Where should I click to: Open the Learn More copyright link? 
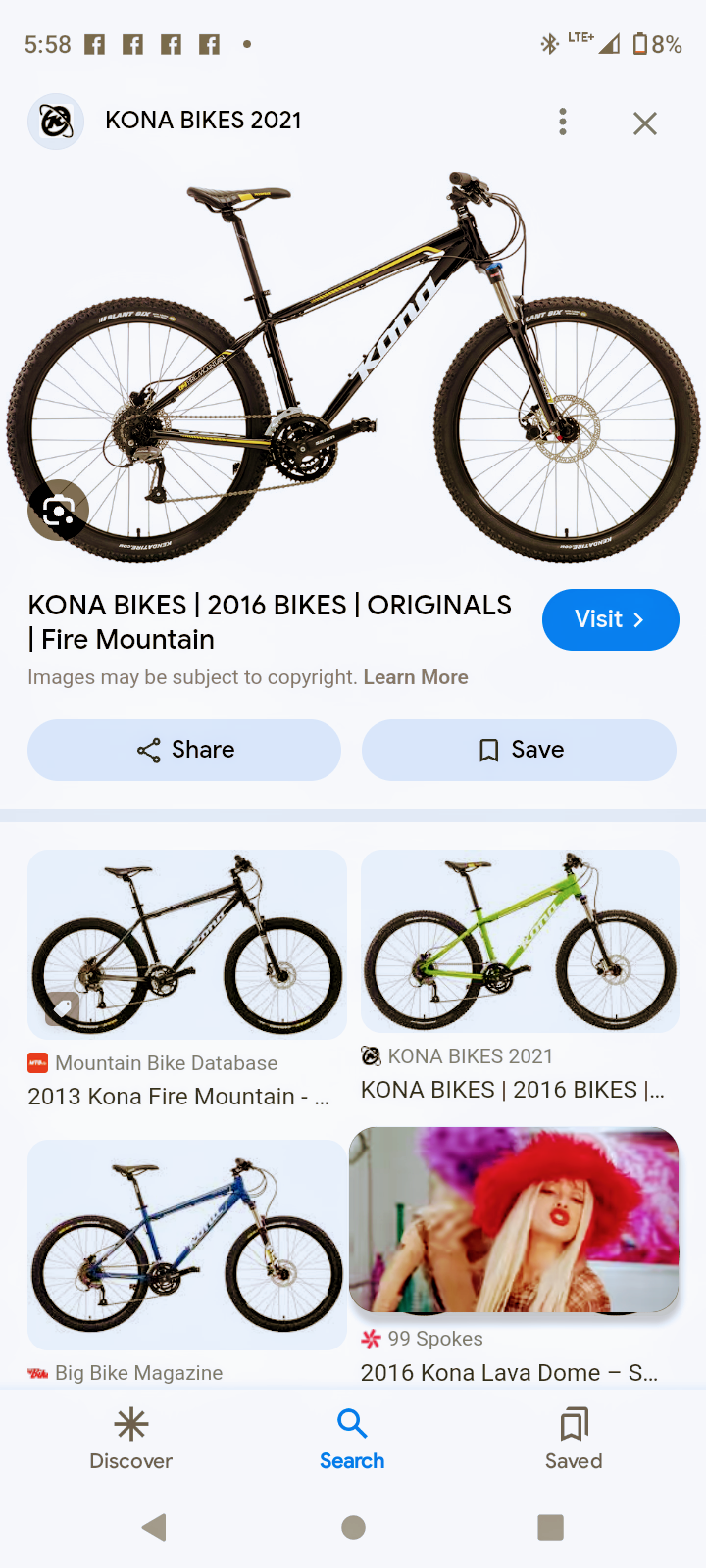point(416,677)
